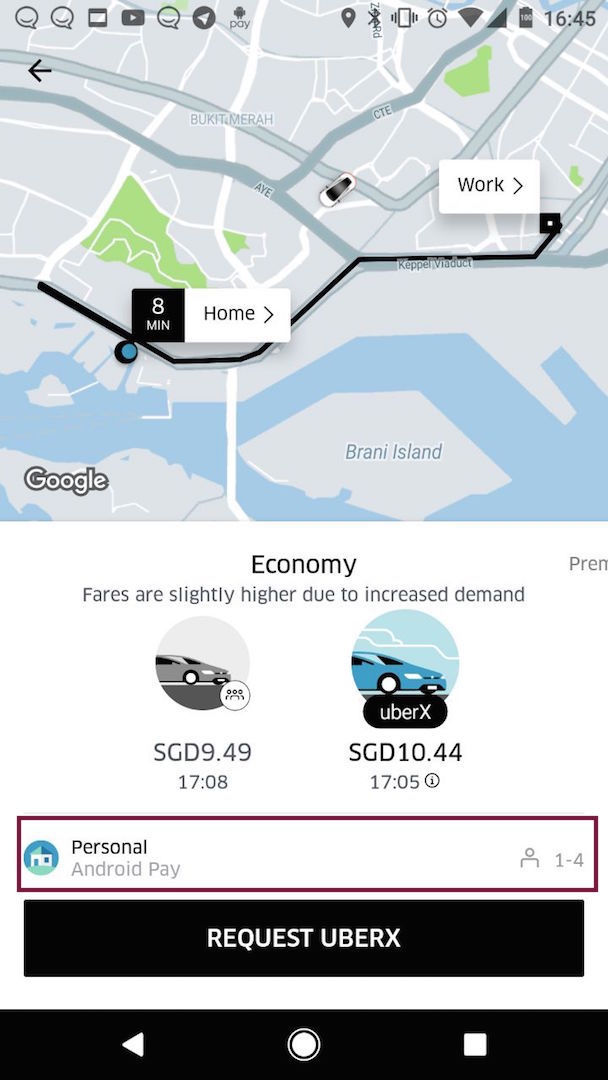Select the SGD9.49 shared ride option
The width and height of the screenshot is (608, 1080).
(x=203, y=664)
